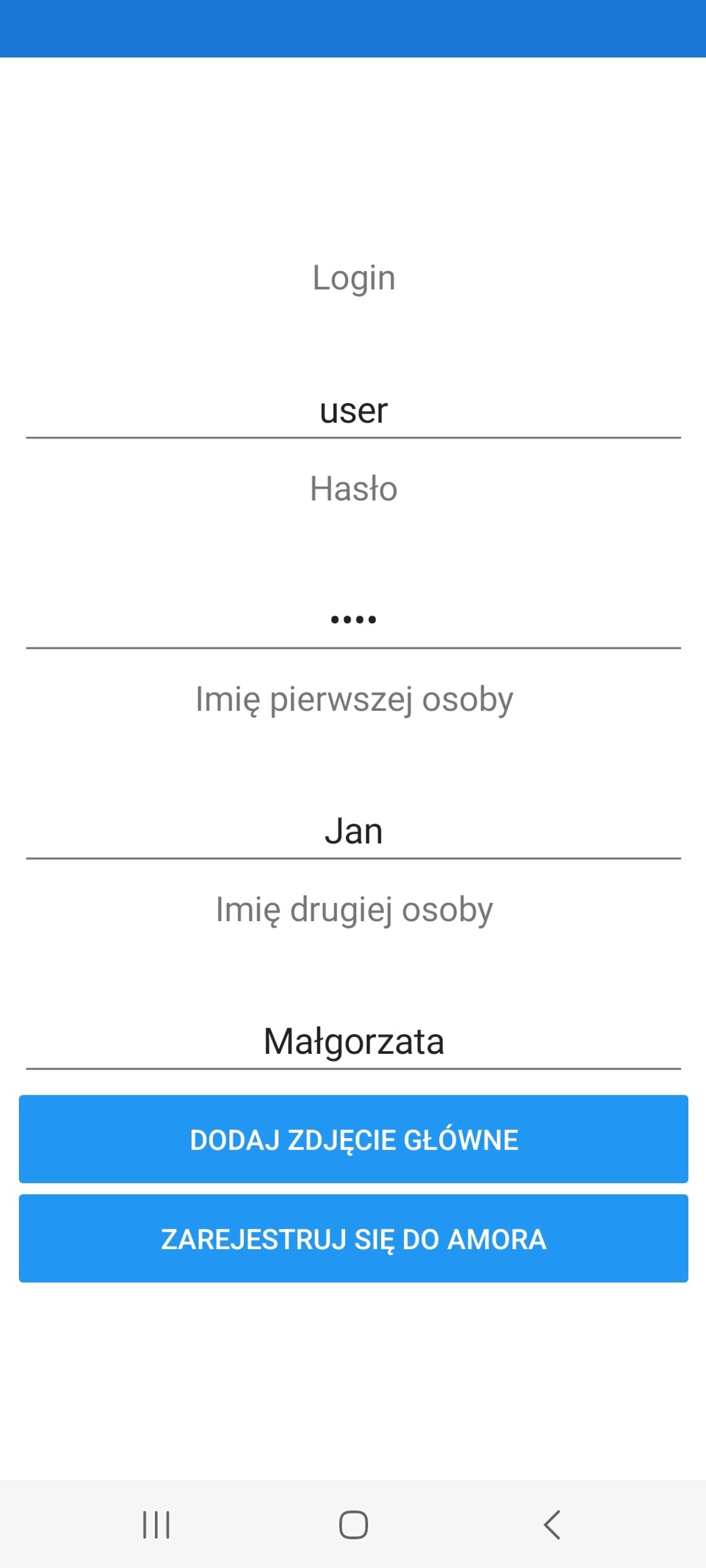The image size is (706, 1568).
Task: Edit the second person's name 'Małgorzata'
Action: (x=353, y=1041)
